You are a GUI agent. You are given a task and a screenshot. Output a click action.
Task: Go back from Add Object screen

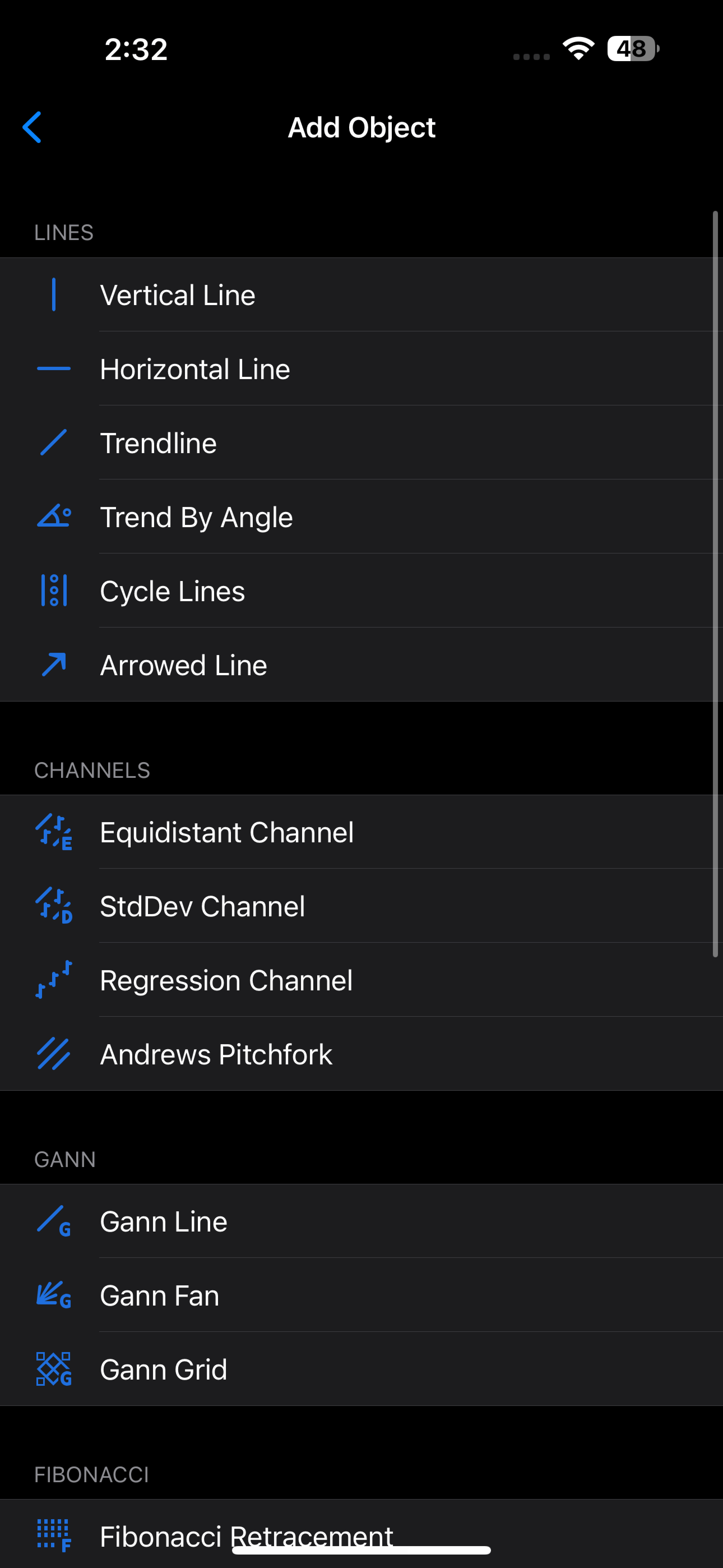pyautogui.click(x=32, y=127)
